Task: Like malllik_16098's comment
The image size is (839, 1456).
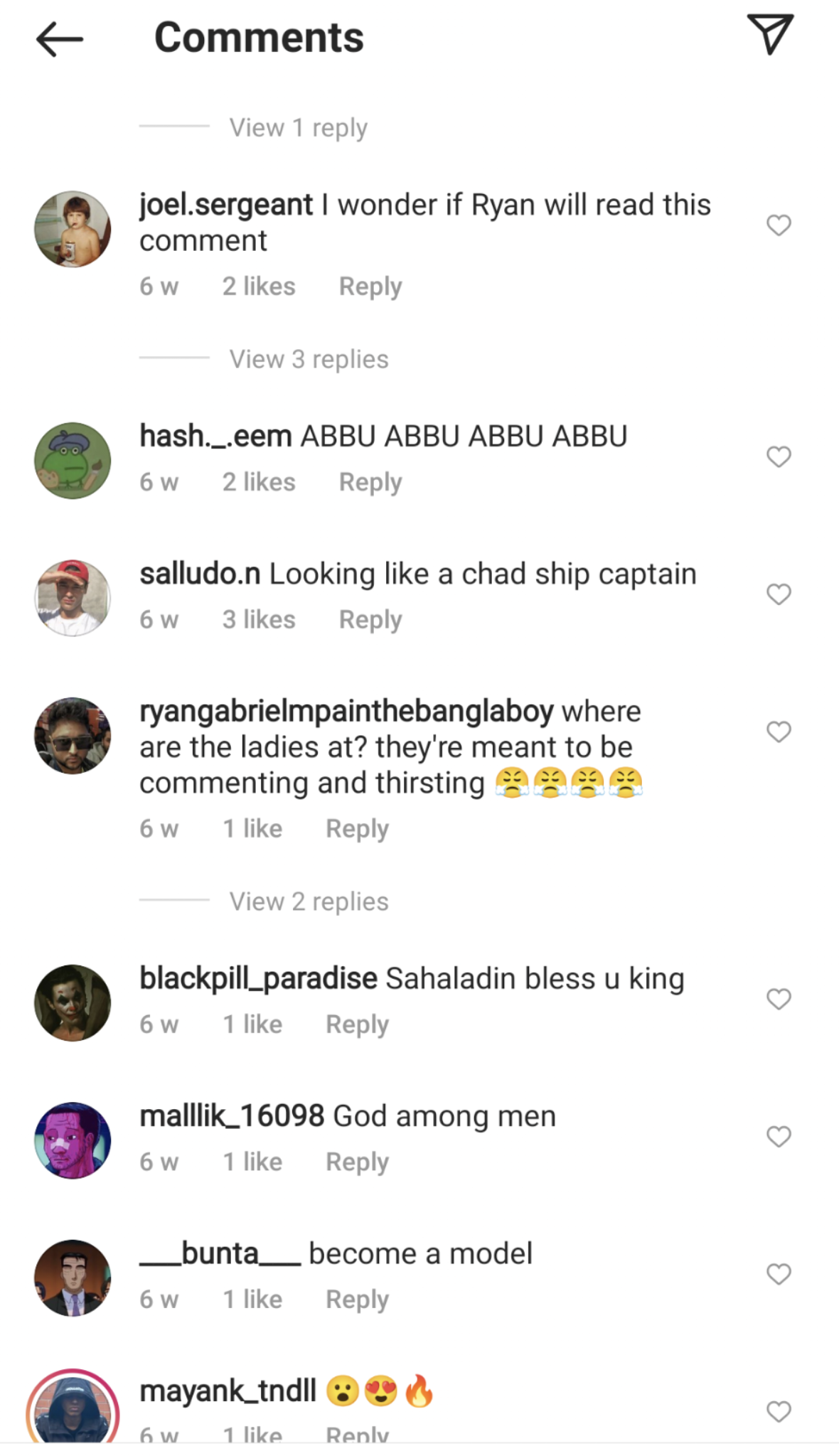Action: (x=779, y=1136)
